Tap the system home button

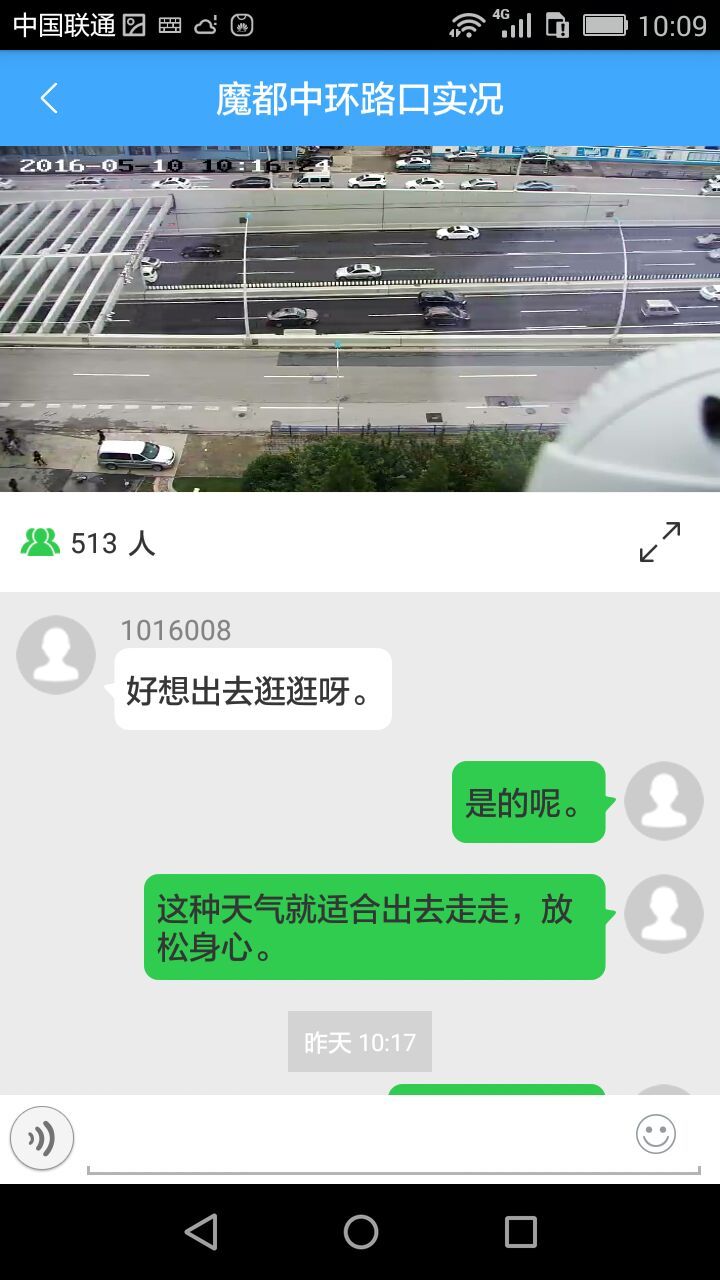(x=360, y=1232)
